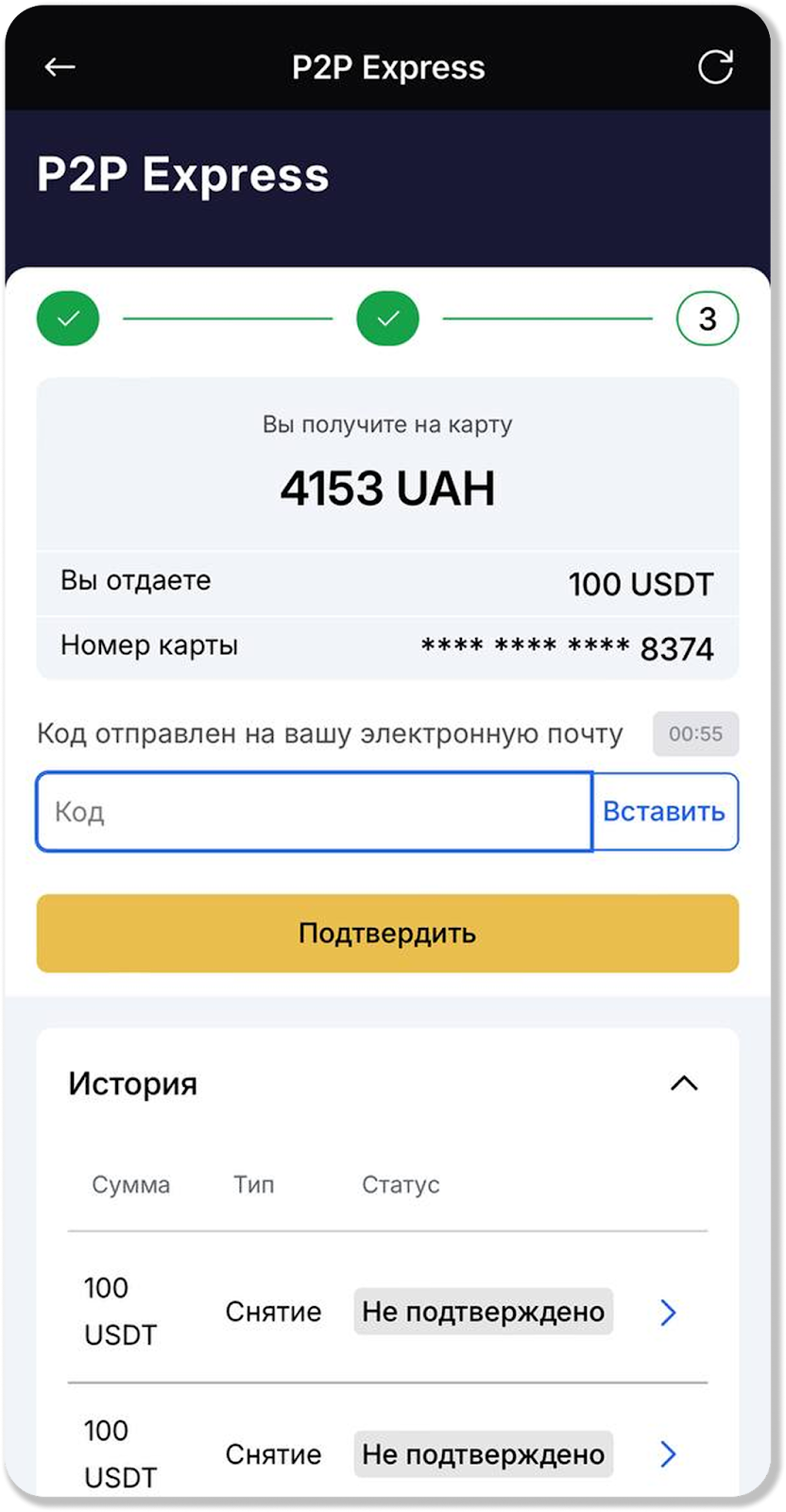This screenshot has height=1512, width=786.
Task: Collapse the История section
Action: coord(684,1084)
